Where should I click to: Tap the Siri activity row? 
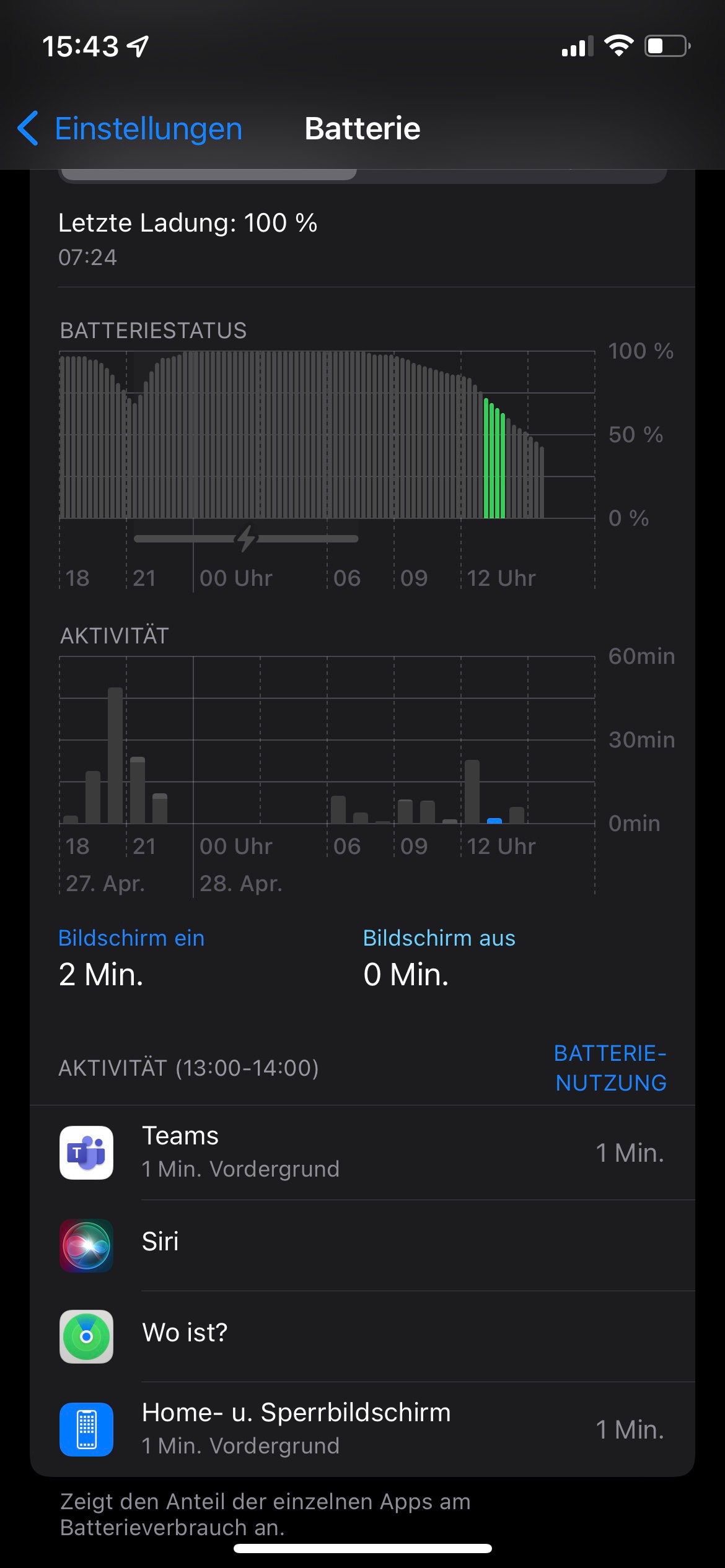[x=362, y=1244]
